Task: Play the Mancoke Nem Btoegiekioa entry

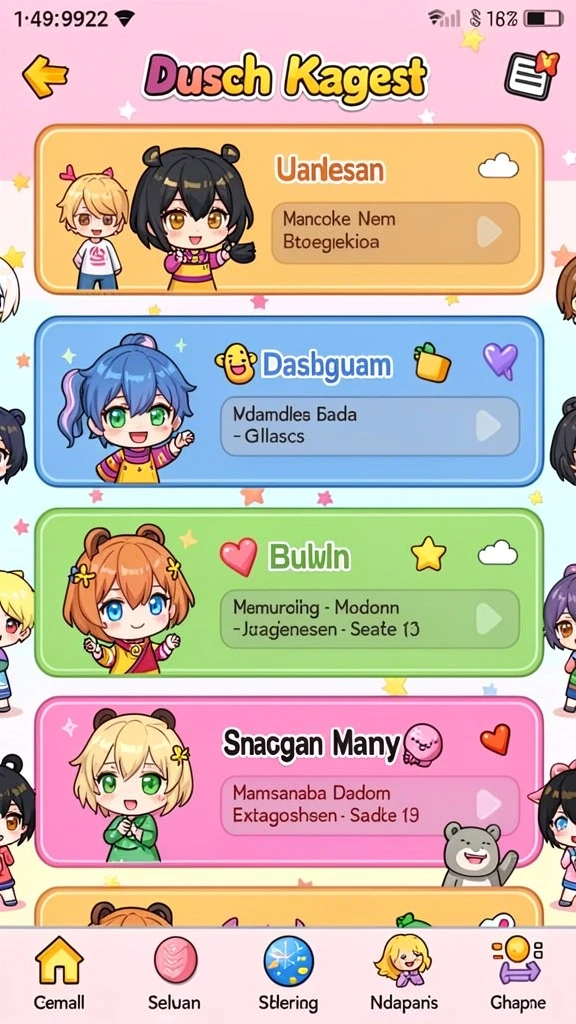Action: (396, 232)
